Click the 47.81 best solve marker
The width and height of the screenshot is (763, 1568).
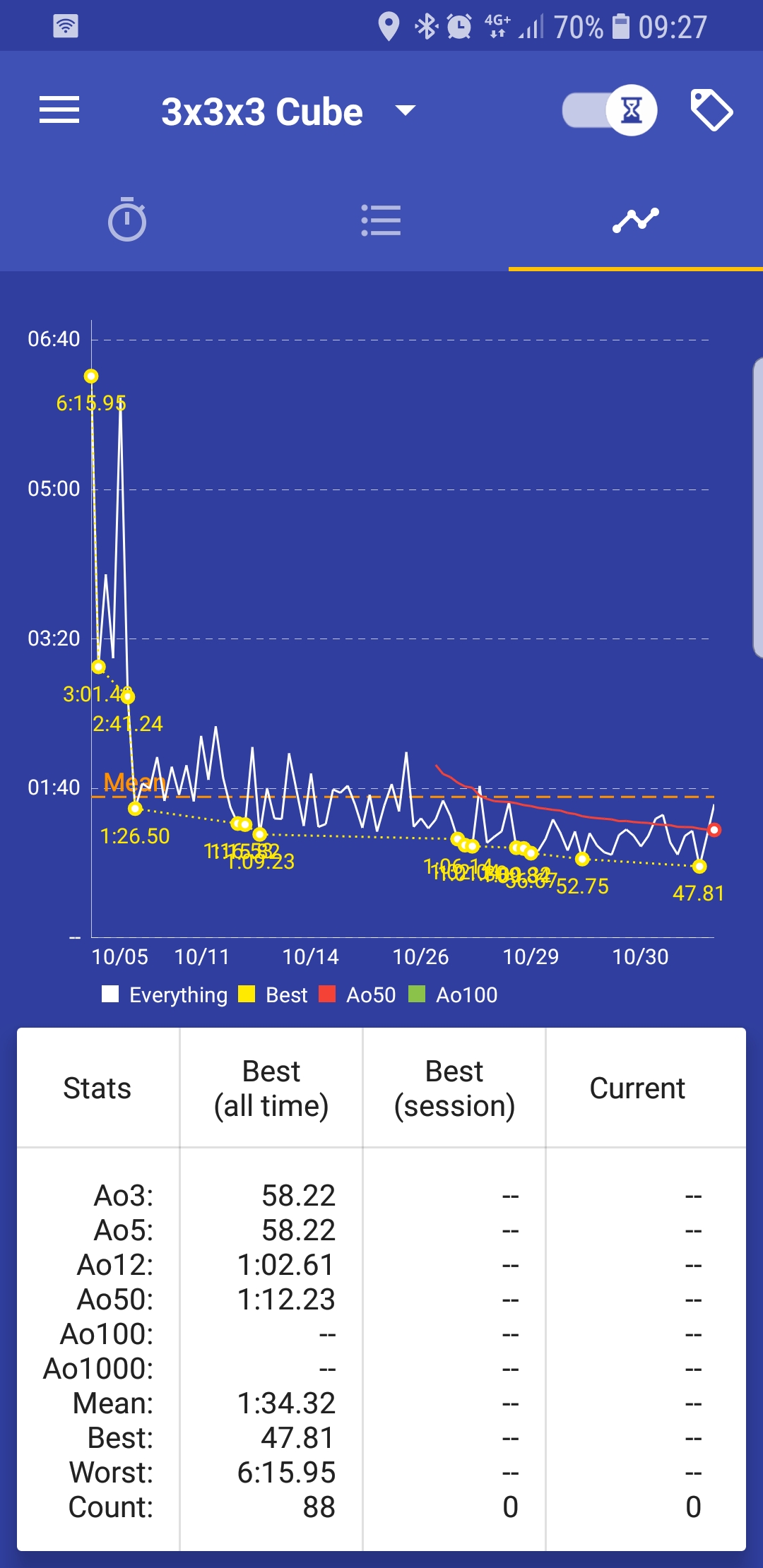(700, 867)
